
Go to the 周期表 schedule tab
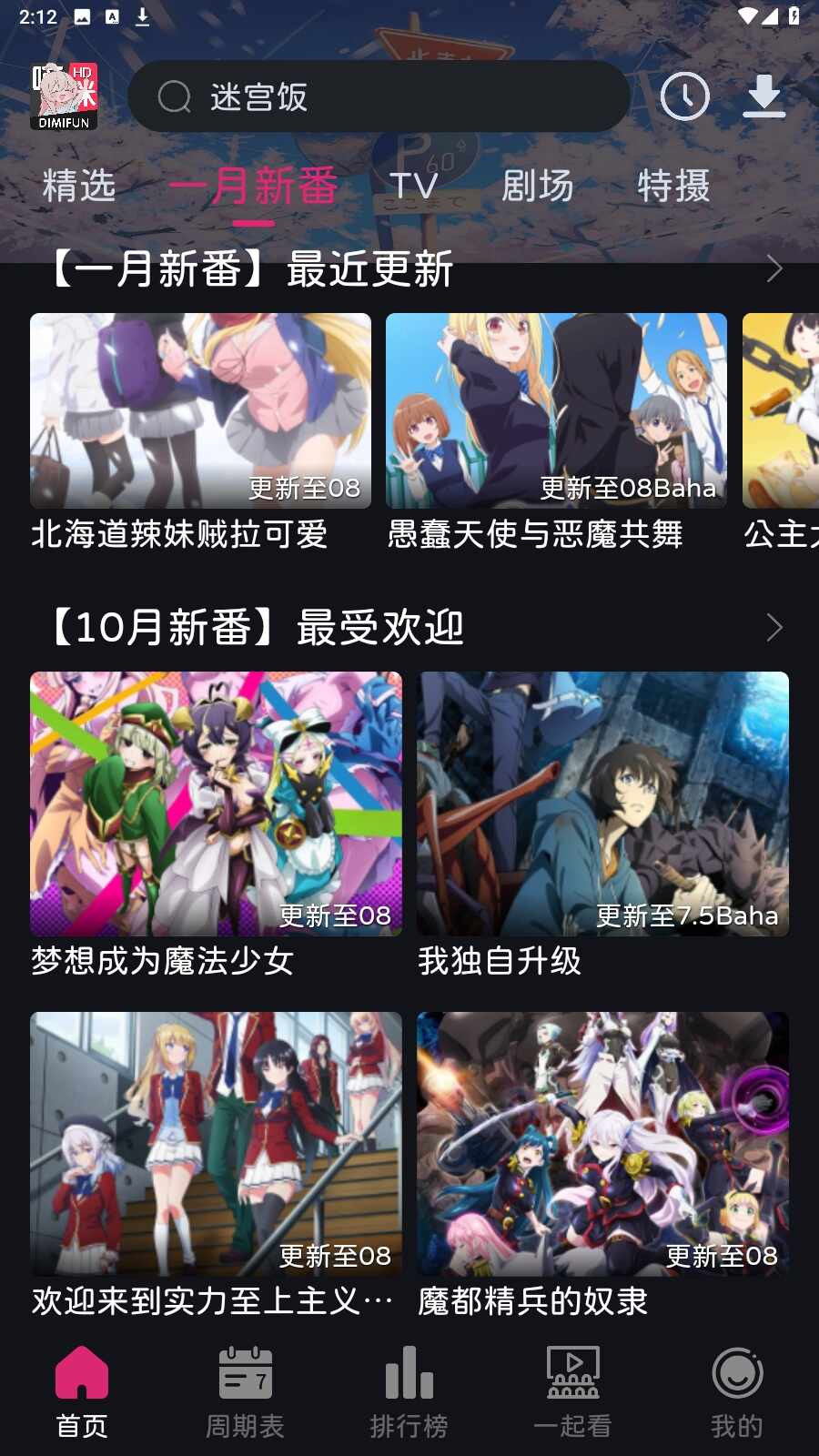245,1392
